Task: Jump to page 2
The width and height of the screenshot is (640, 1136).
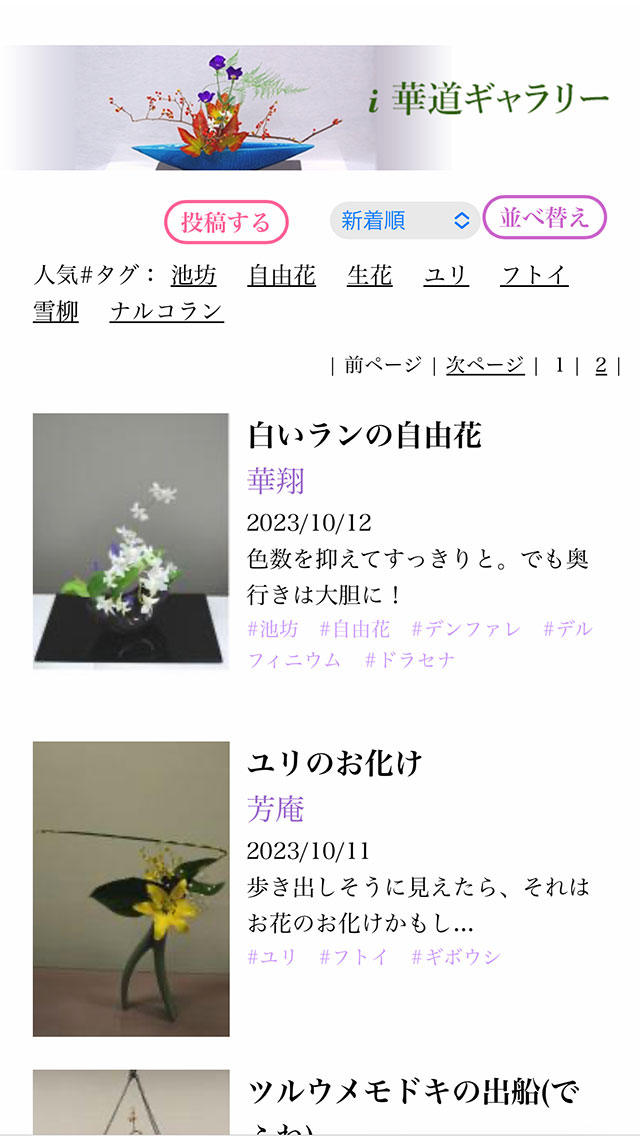Action: pyautogui.click(x=601, y=365)
